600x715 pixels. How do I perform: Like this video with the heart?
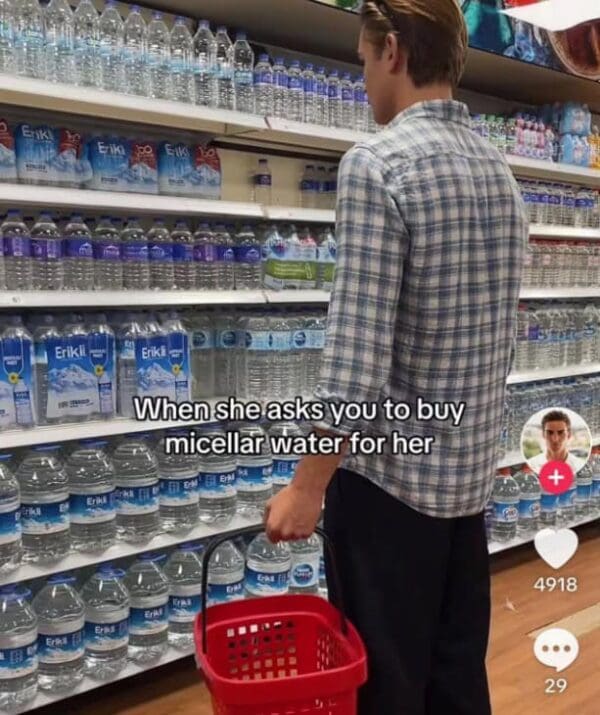556,547
